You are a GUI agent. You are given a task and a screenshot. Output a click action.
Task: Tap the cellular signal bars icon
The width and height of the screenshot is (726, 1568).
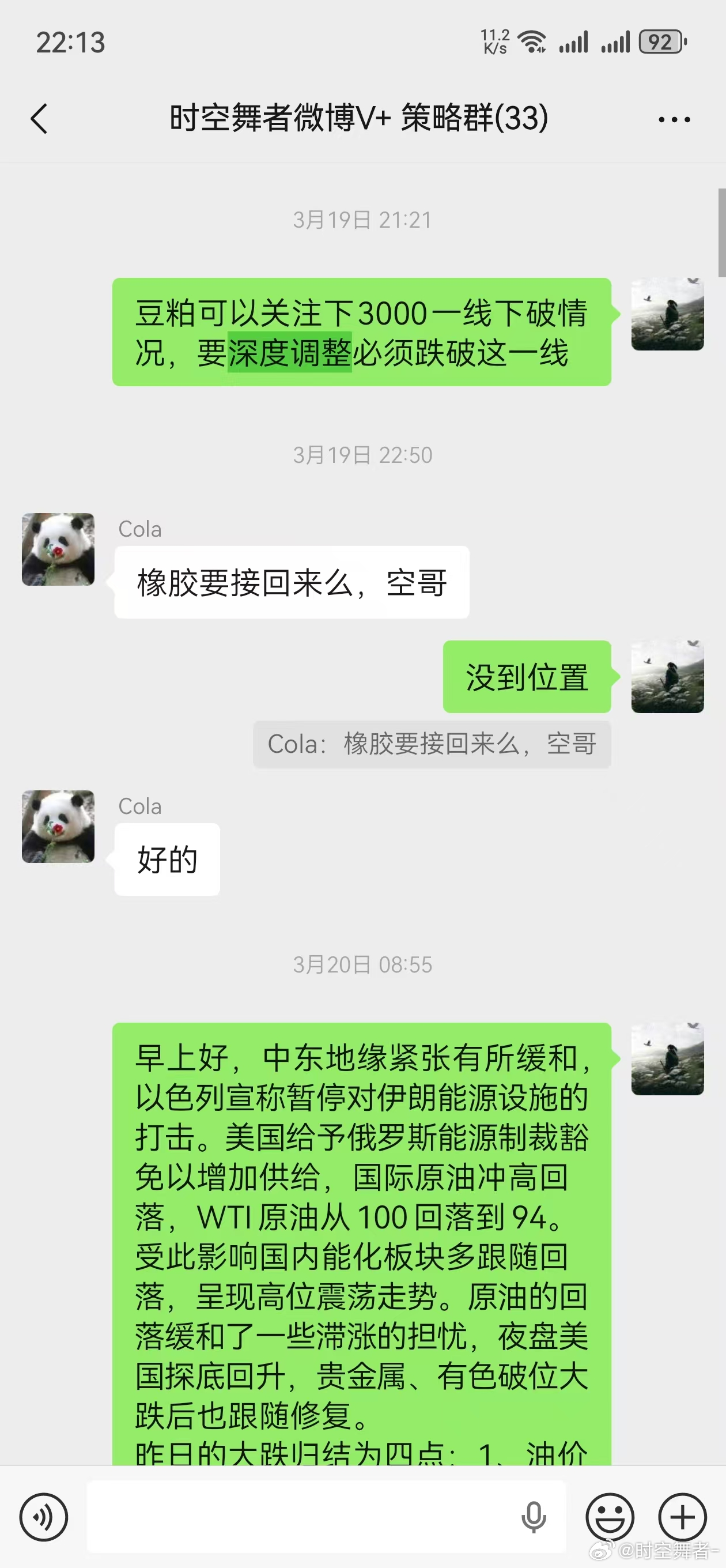pyautogui.click(x=573, y=42)
